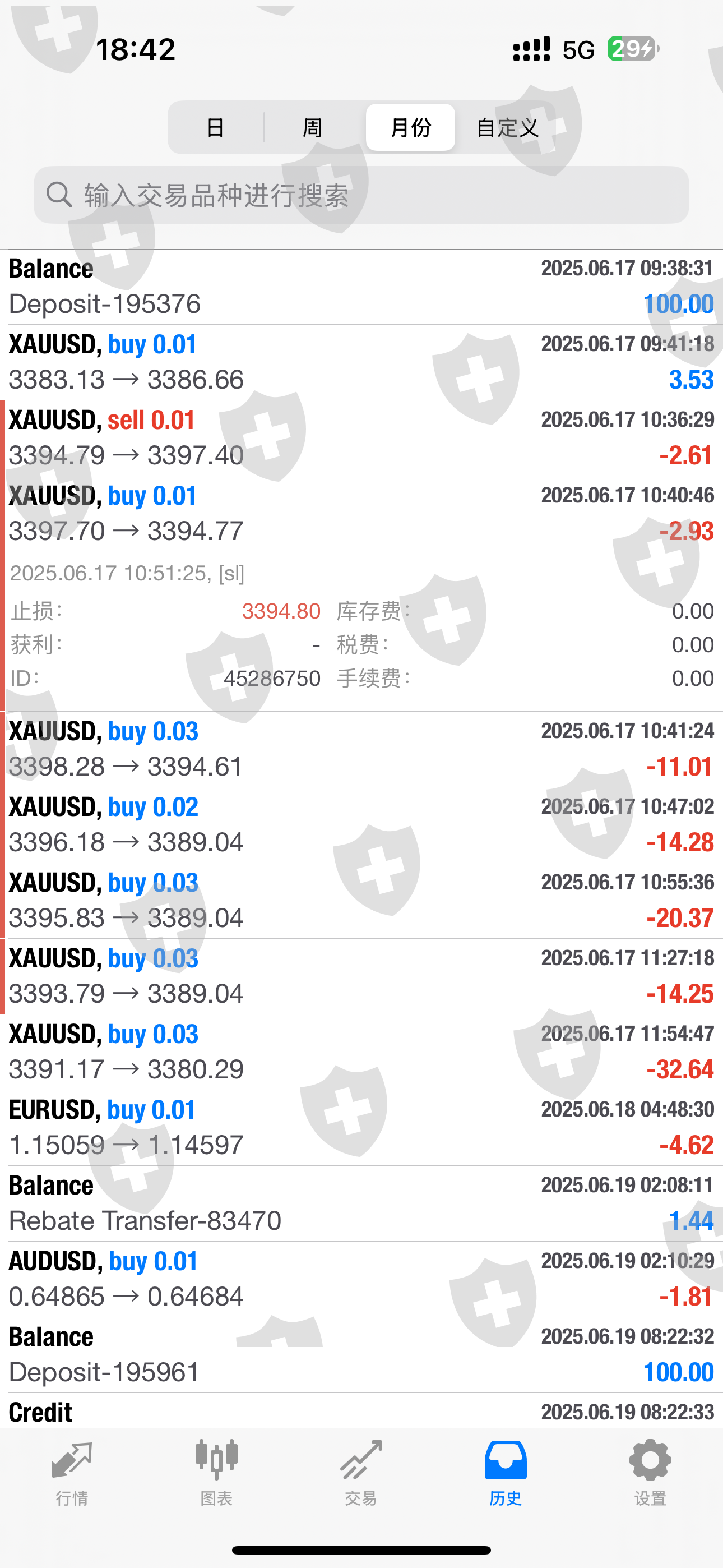Collapse the XAUUSD trade with -2.93 loss
The width and height of the screenshot is (723, 1568).
[x=361, y=514]
